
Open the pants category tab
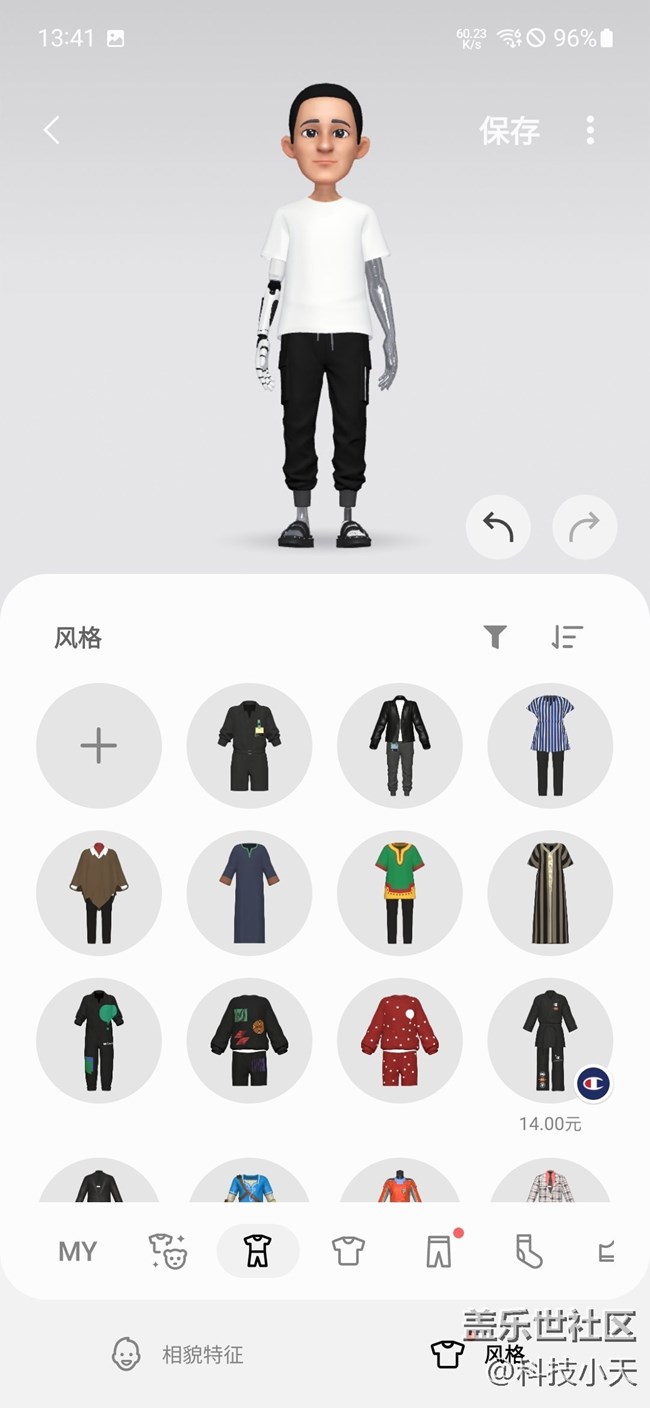tap(439, 1251)
